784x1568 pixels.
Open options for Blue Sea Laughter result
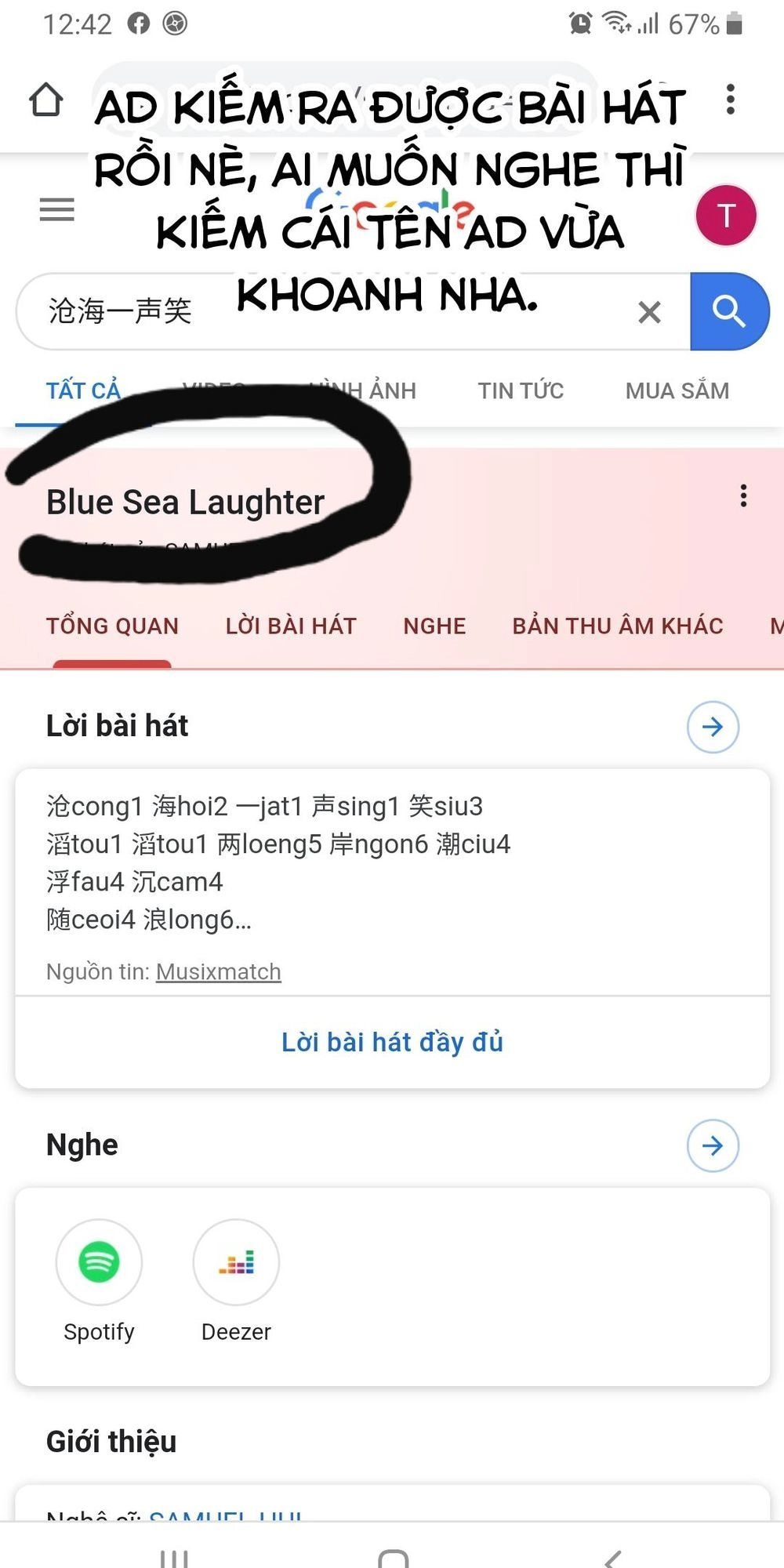pos(743,495)
